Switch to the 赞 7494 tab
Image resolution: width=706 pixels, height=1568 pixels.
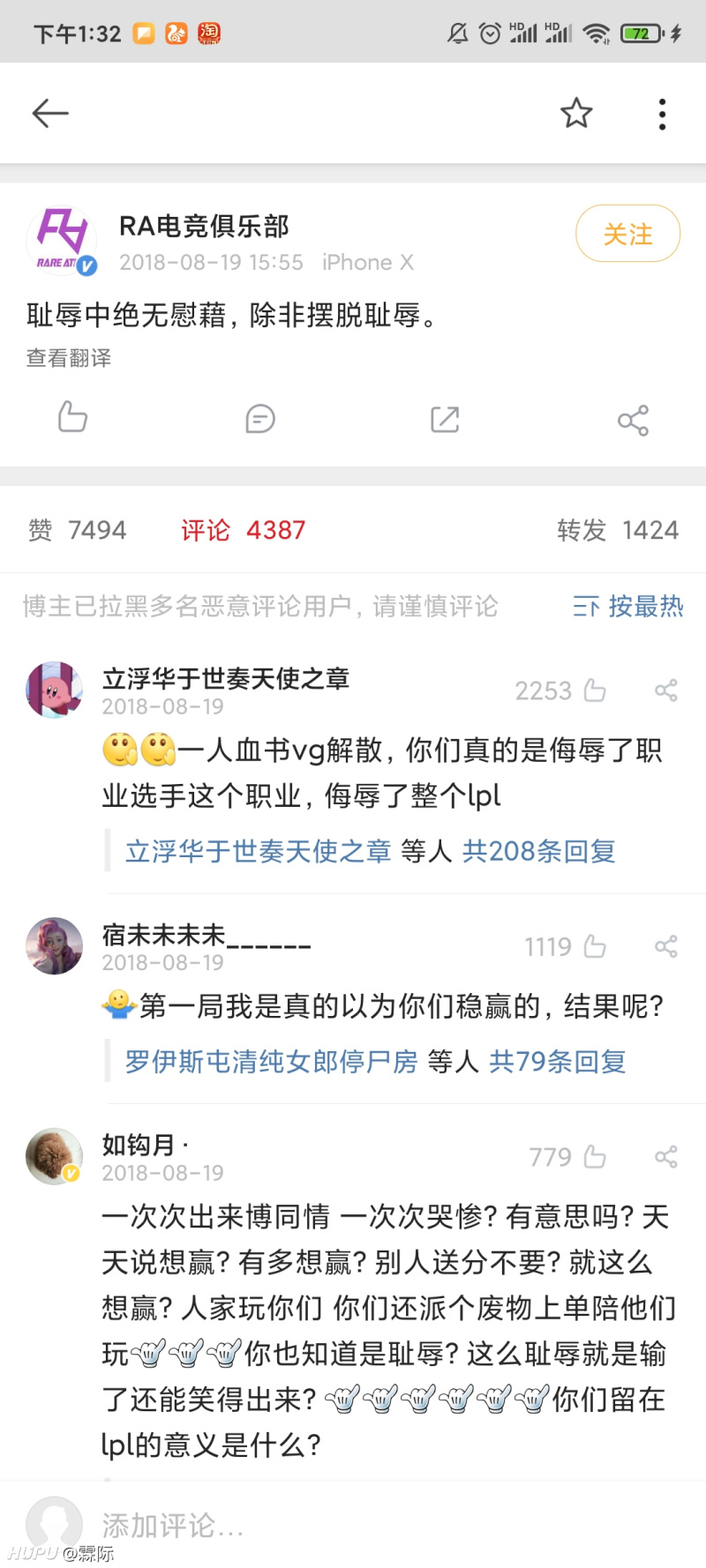(x=77, y=529)
